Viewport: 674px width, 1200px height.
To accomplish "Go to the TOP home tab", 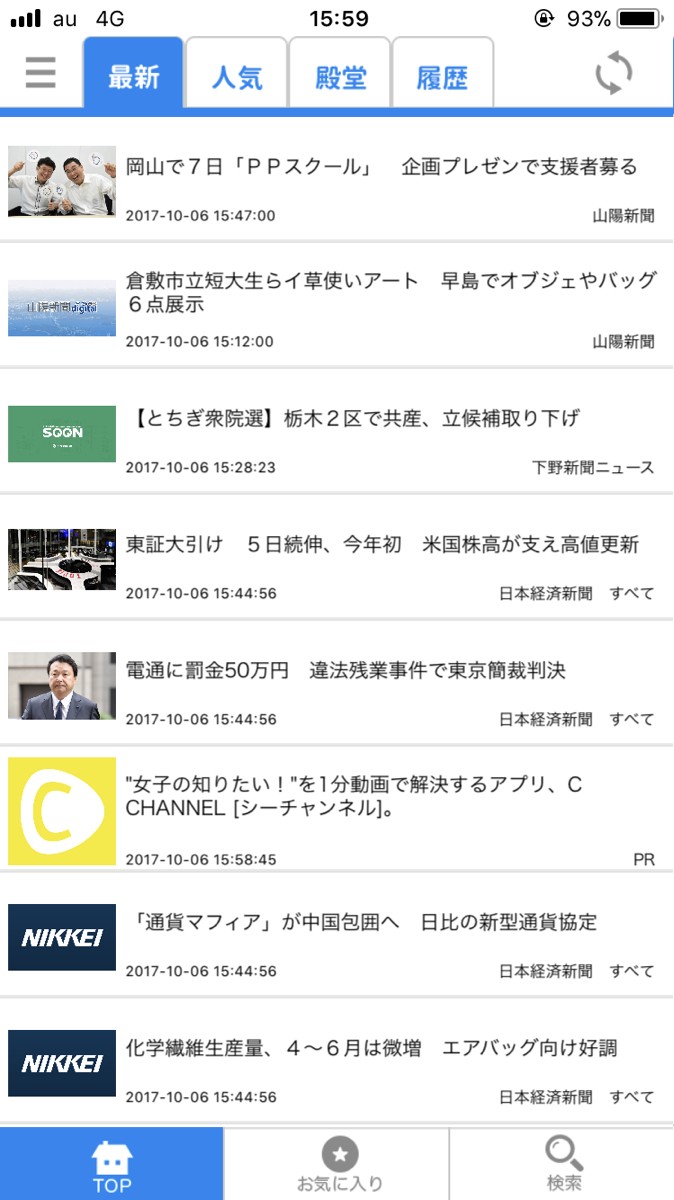I will (112, 1164).
